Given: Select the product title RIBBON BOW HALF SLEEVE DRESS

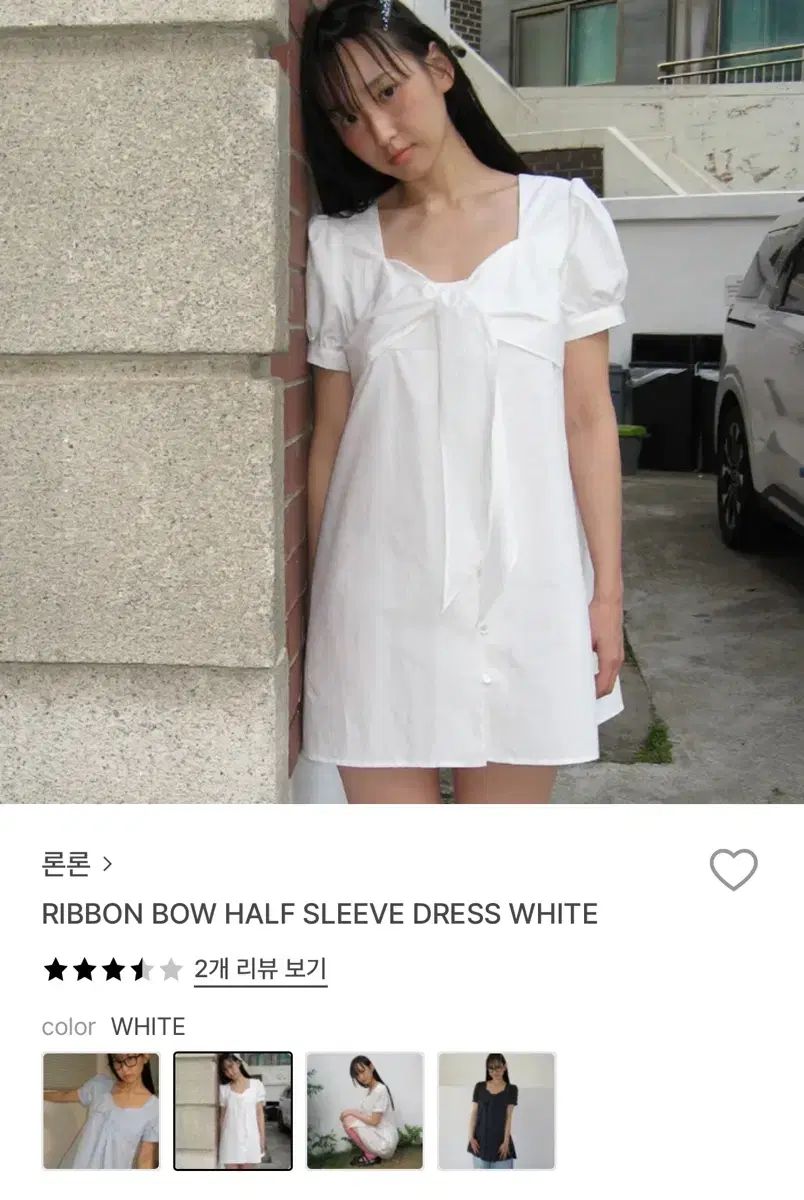Looking at the screenshot, I should pyautogui.click(x=318, y=912).
